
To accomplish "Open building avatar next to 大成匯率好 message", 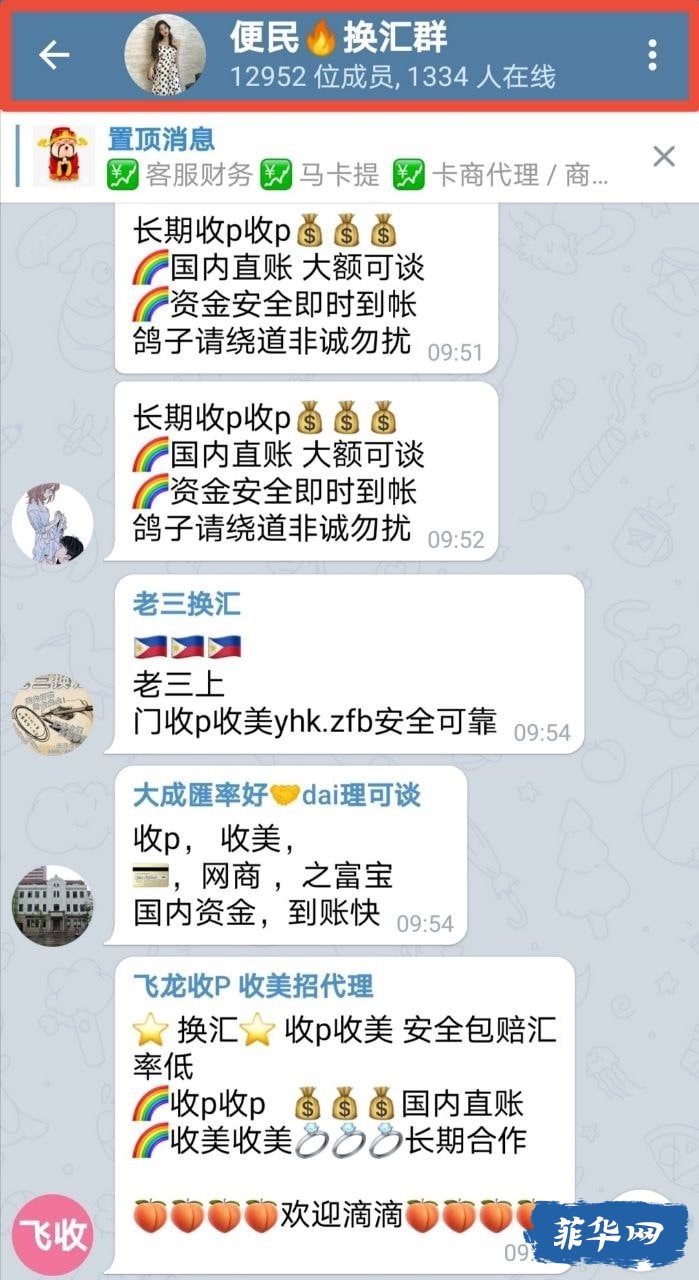I will pyautogui.click(x=52, y=905).
